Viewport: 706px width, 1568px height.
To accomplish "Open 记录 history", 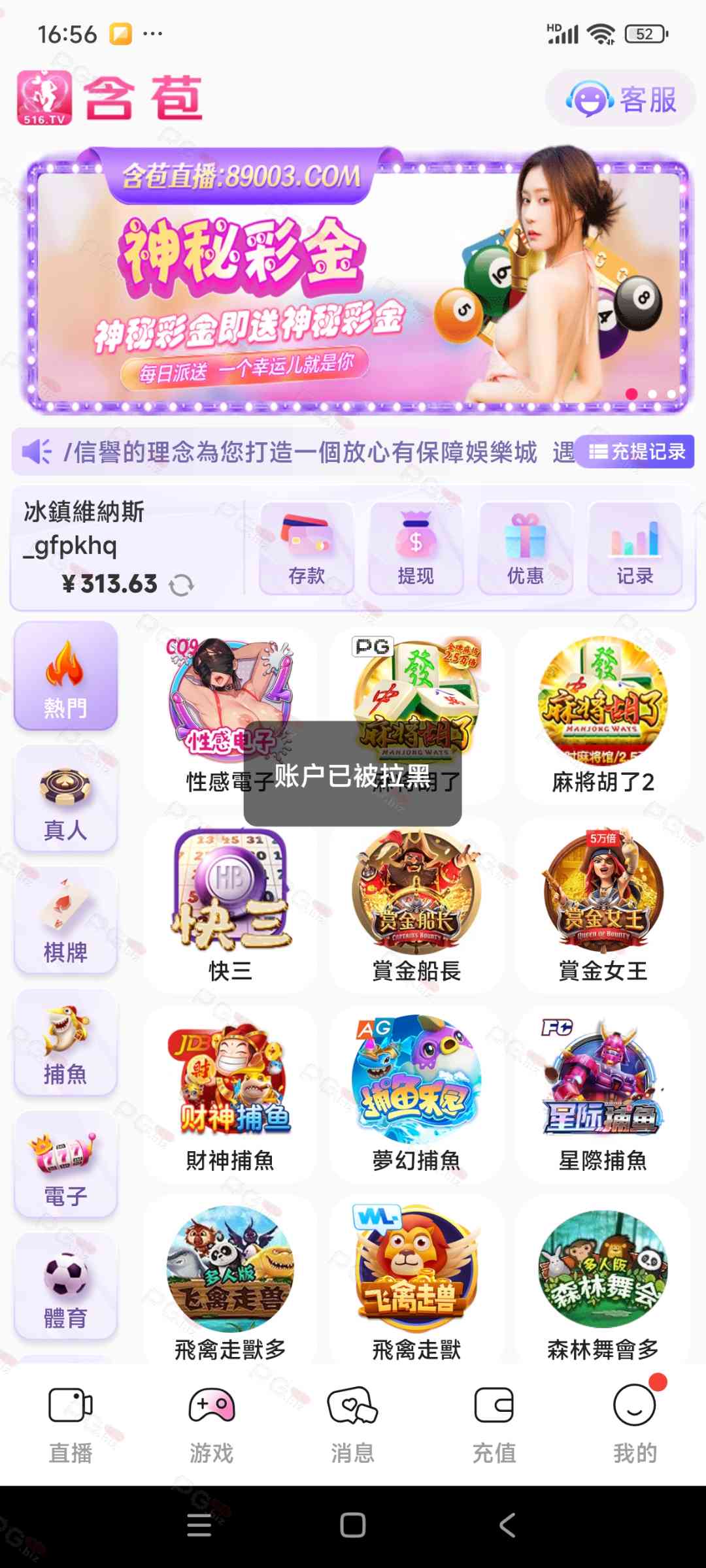I will point(635,549).
